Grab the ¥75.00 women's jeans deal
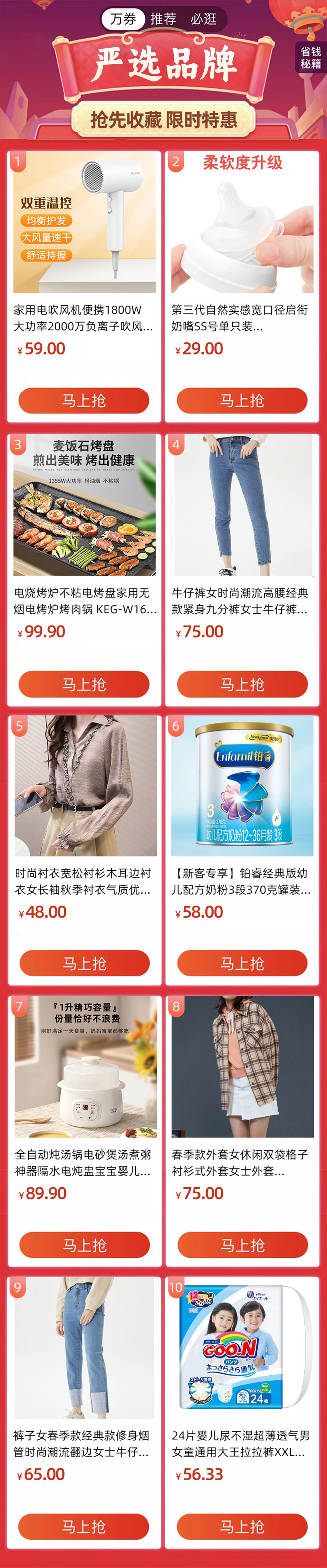The width and height of the screenshot is (327, 1568). [242, 684]
